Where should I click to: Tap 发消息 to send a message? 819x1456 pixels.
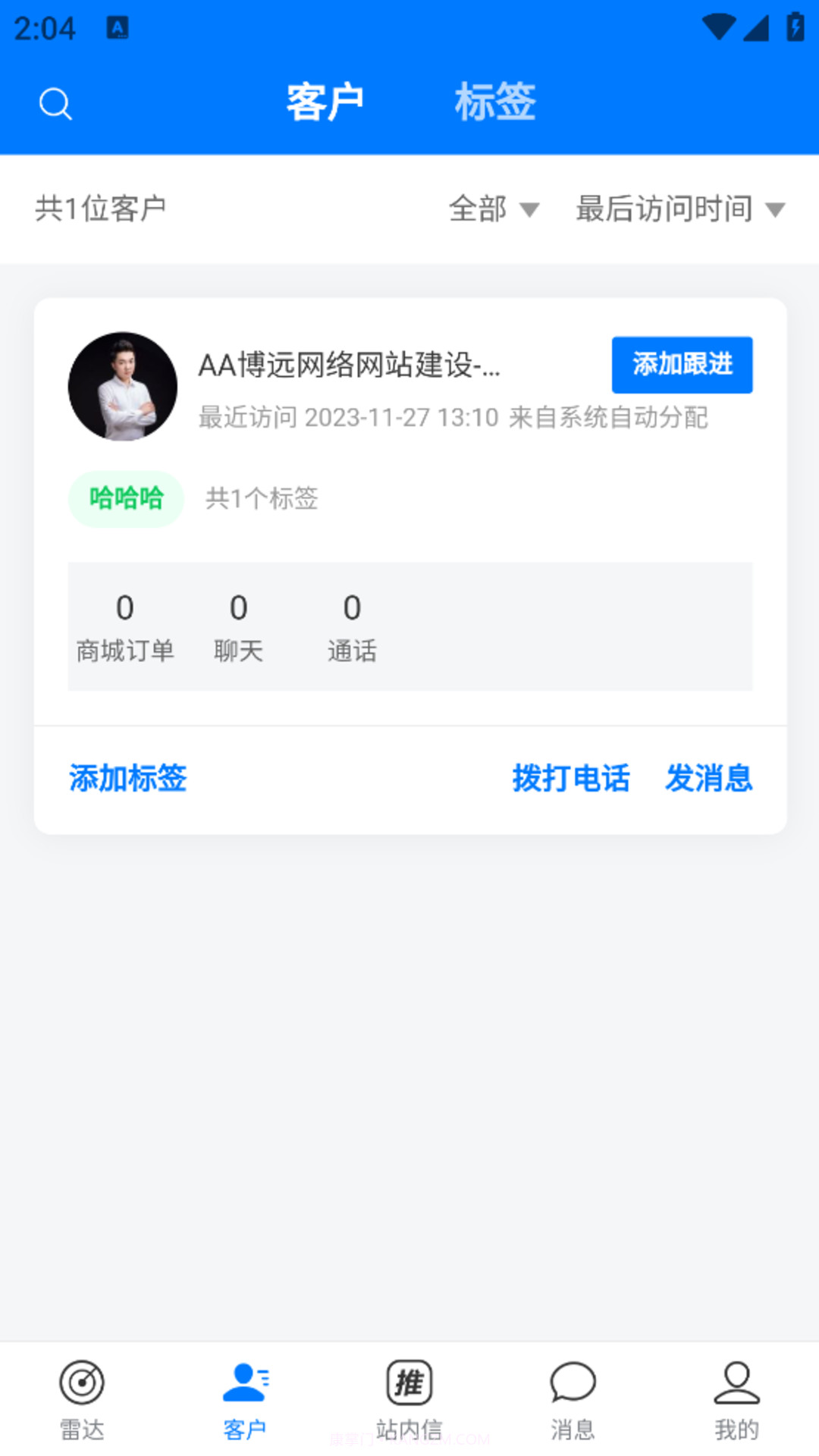coord(708,779)
